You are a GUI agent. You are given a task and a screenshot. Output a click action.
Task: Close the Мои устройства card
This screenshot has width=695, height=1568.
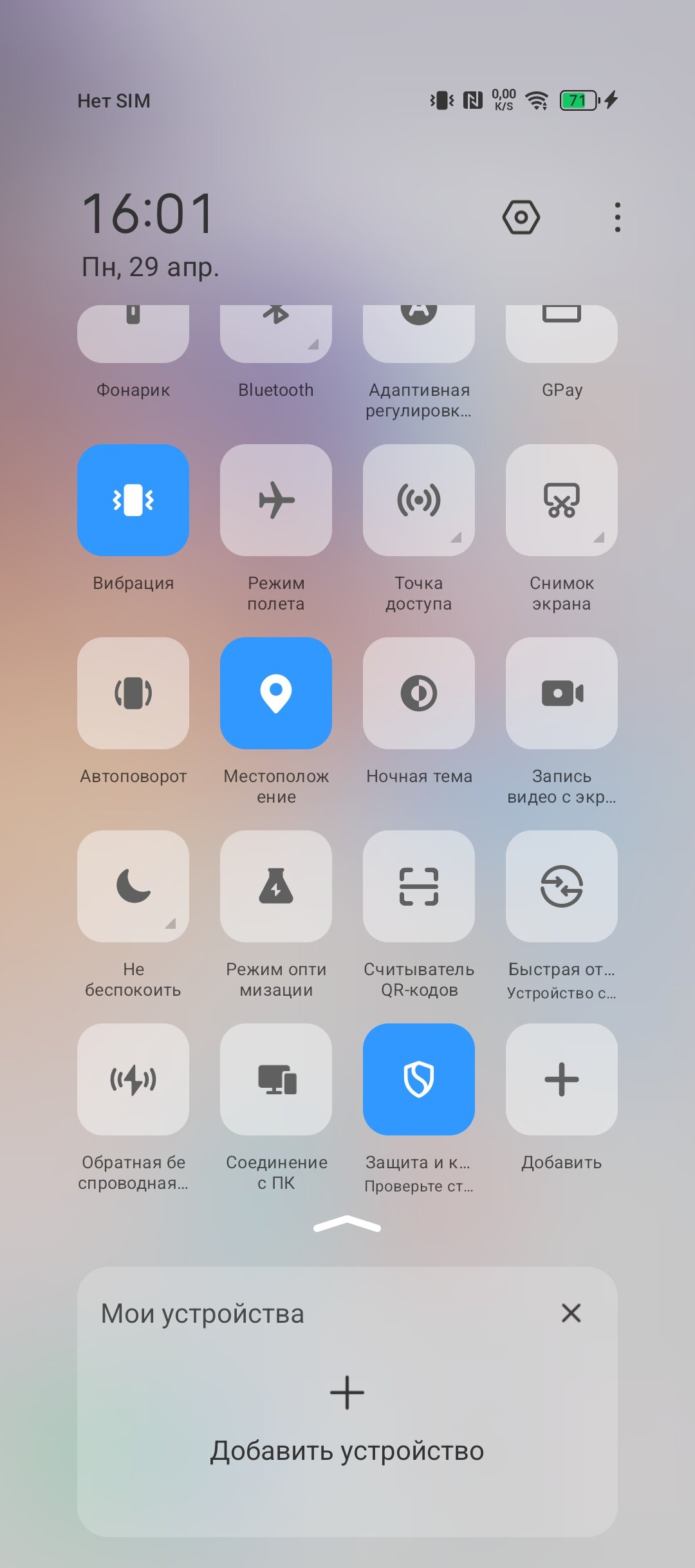[x=571, y=1313]
